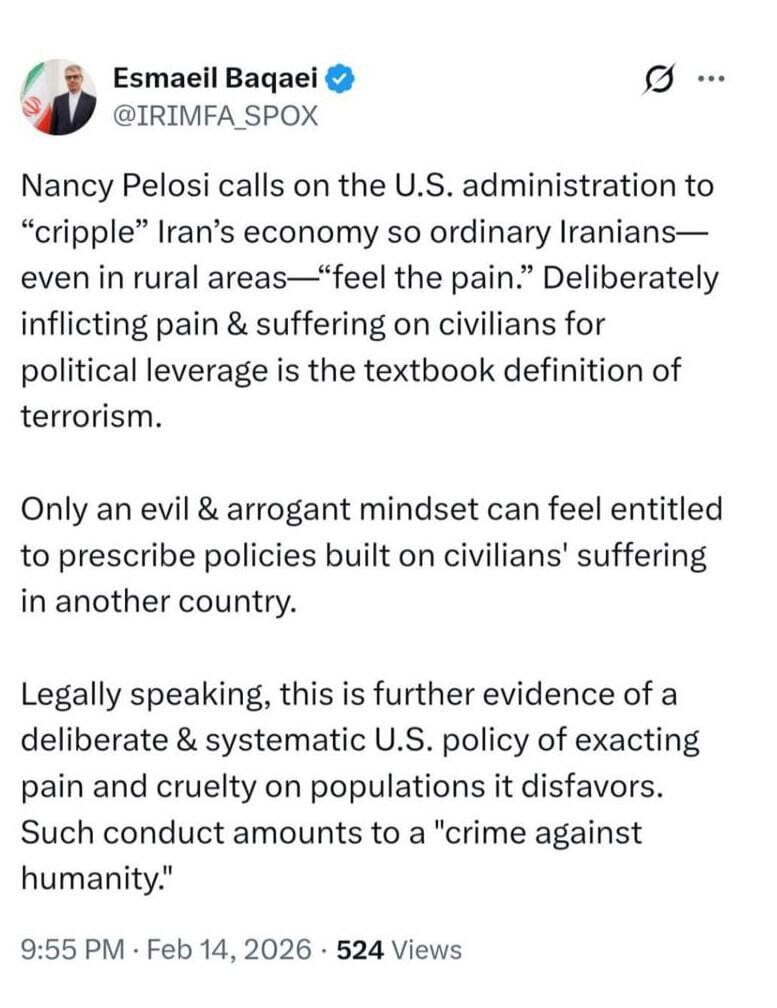777x1008 pixels.
Task: Open the @IRIMFA_SPOX profile handle
Action: [214, 115]
